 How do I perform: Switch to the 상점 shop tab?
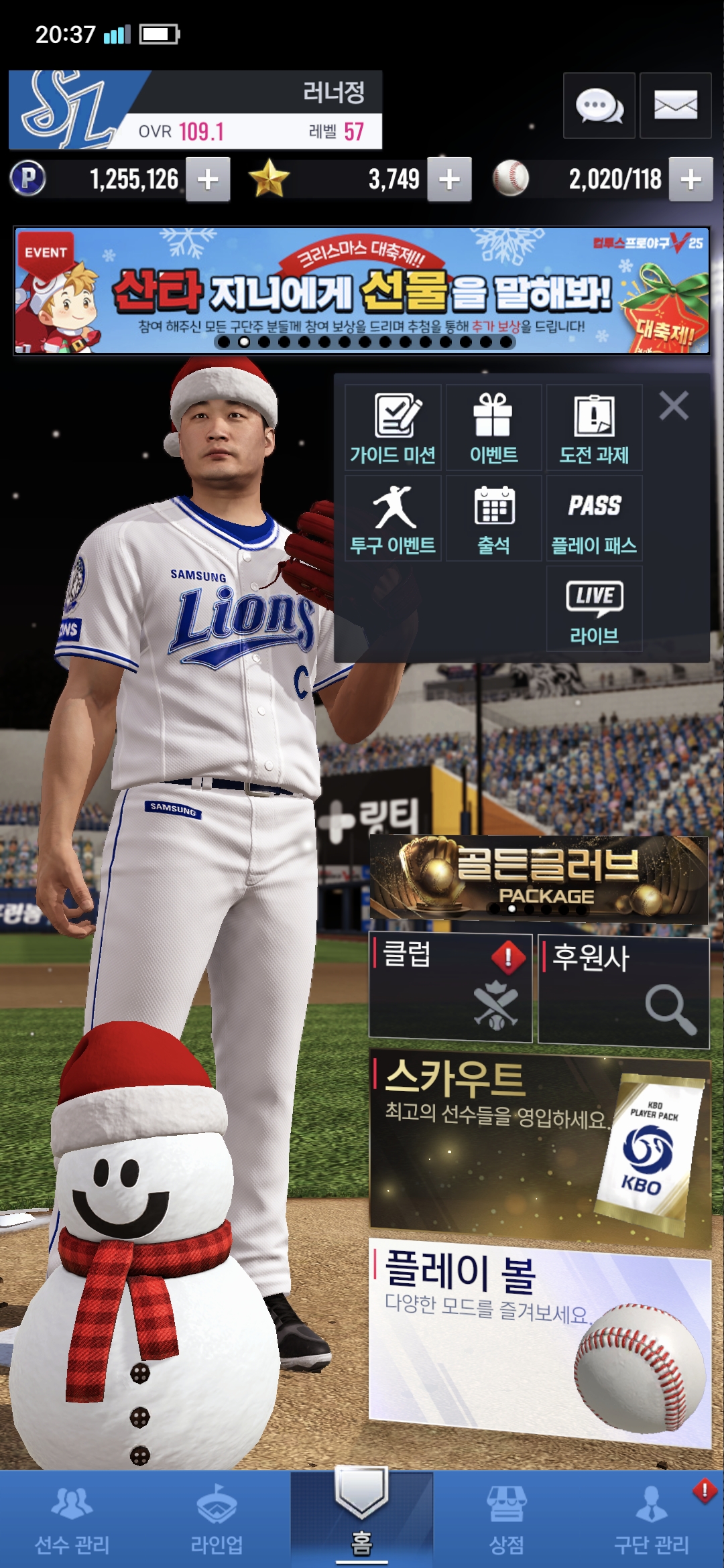pyautogui.click(x=507, y=1520)
